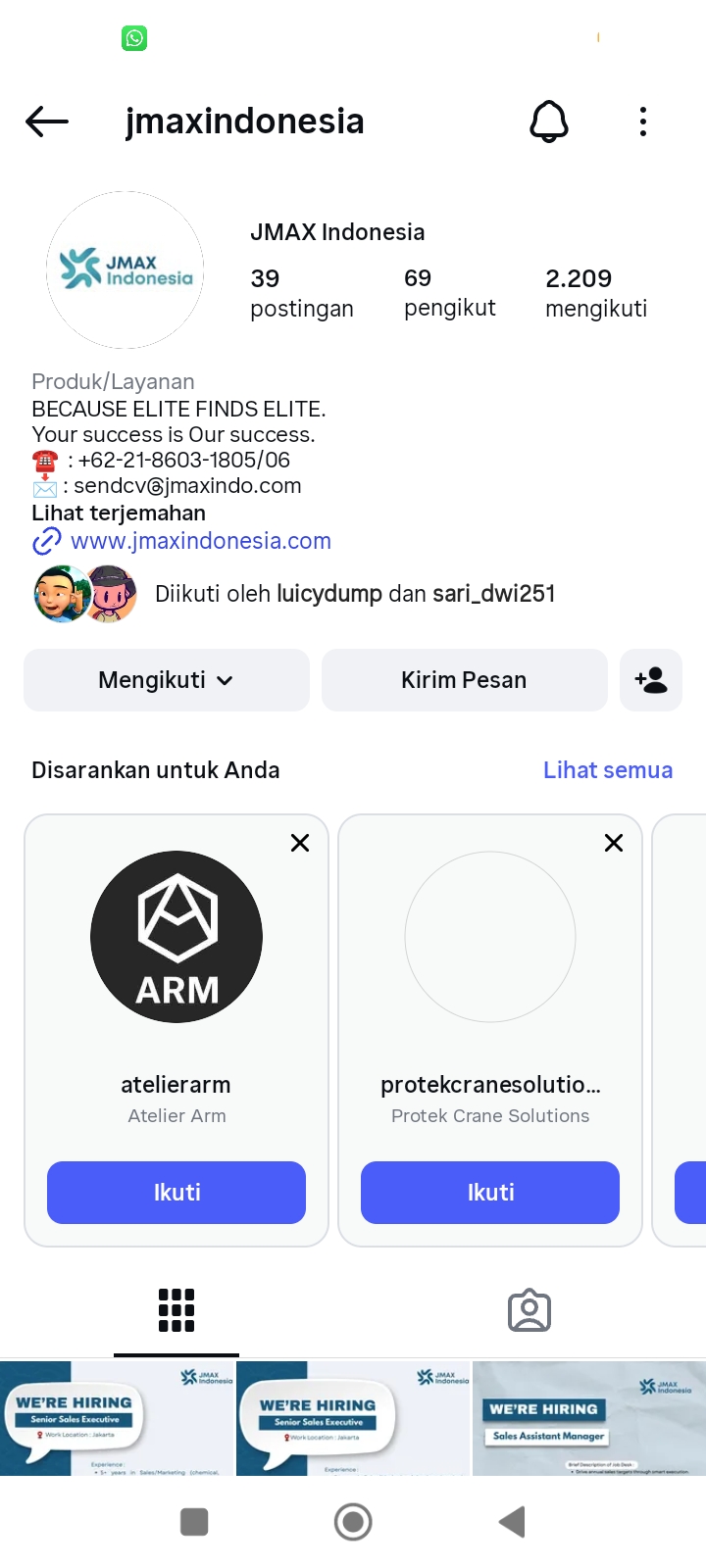Image resolution: width=706 pixels, height=1568 pixels.
Task: Expand the Mengikuti dropdown button
Action: [167, 680]
